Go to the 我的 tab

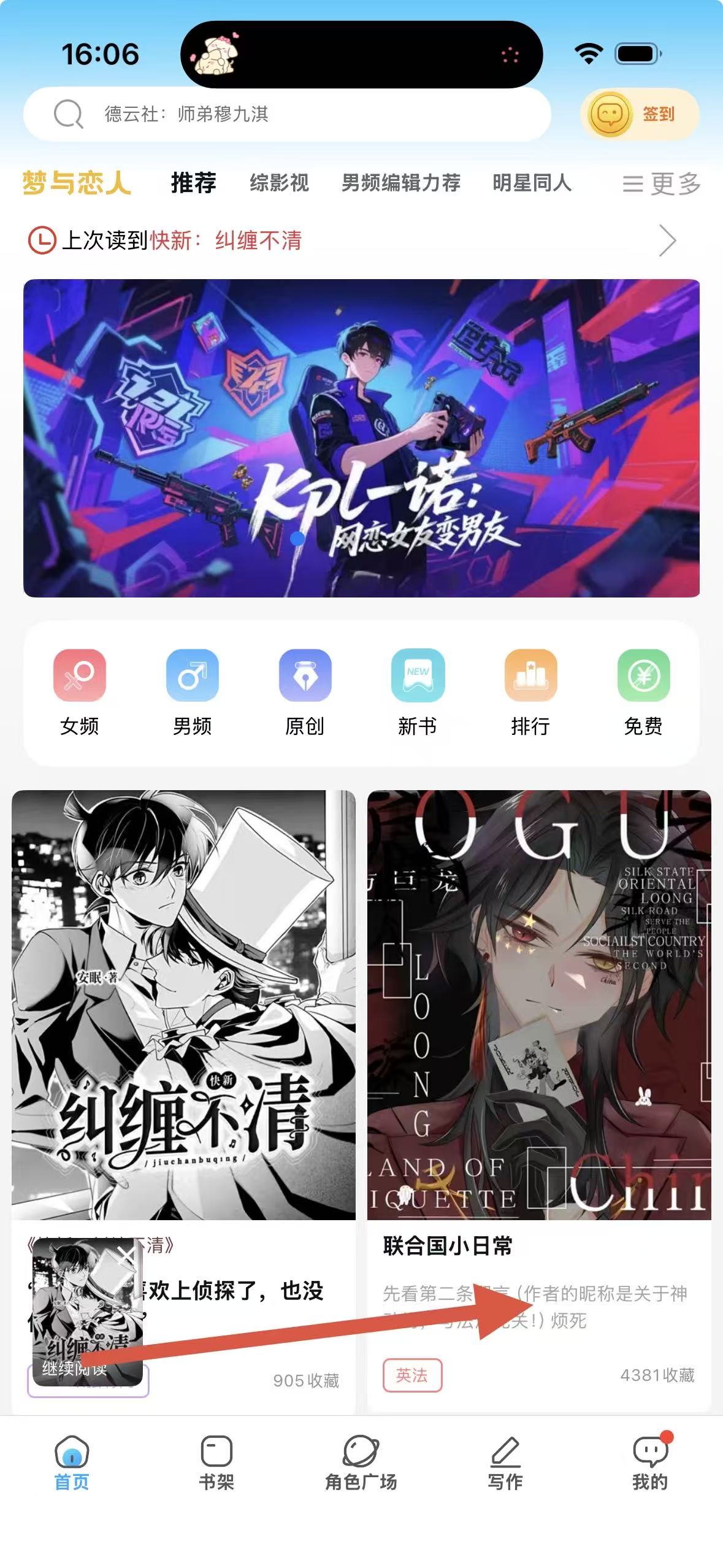point(649,1464)
